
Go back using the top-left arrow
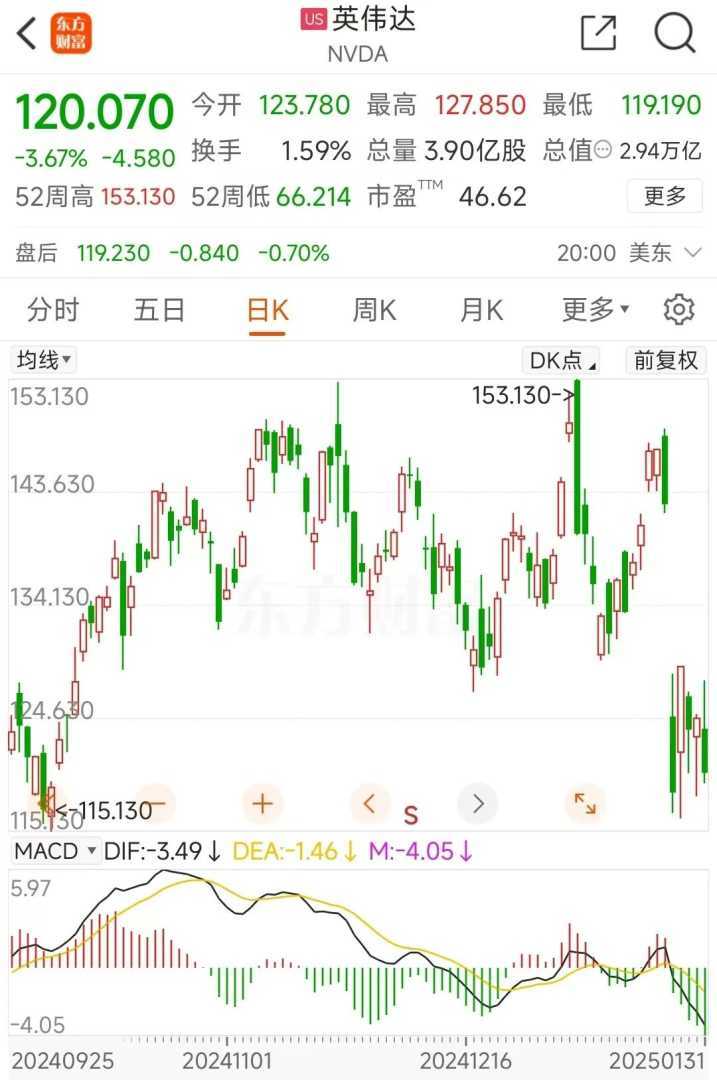[x=27, y=33]
